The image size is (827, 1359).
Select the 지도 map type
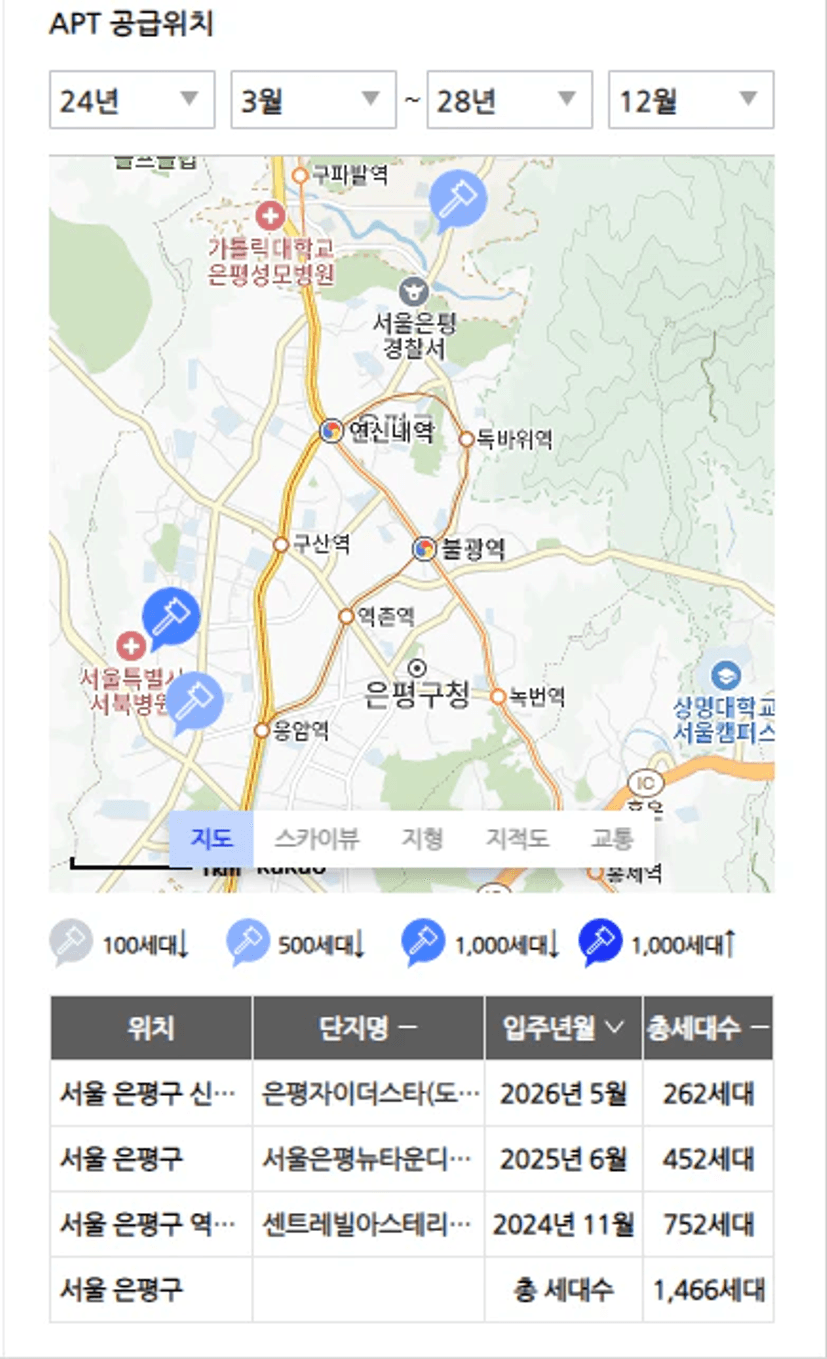coord(212,838)
